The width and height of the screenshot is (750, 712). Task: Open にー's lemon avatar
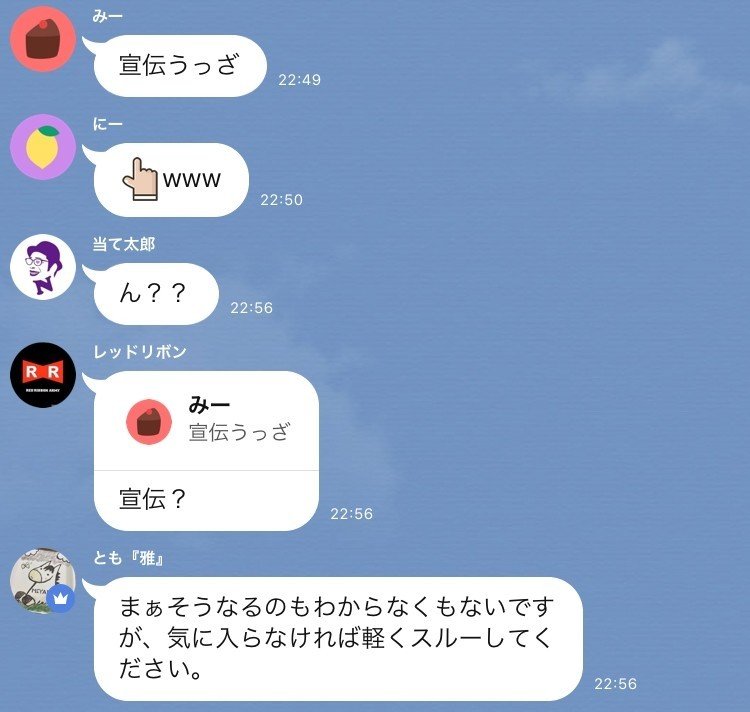(42, 148)
